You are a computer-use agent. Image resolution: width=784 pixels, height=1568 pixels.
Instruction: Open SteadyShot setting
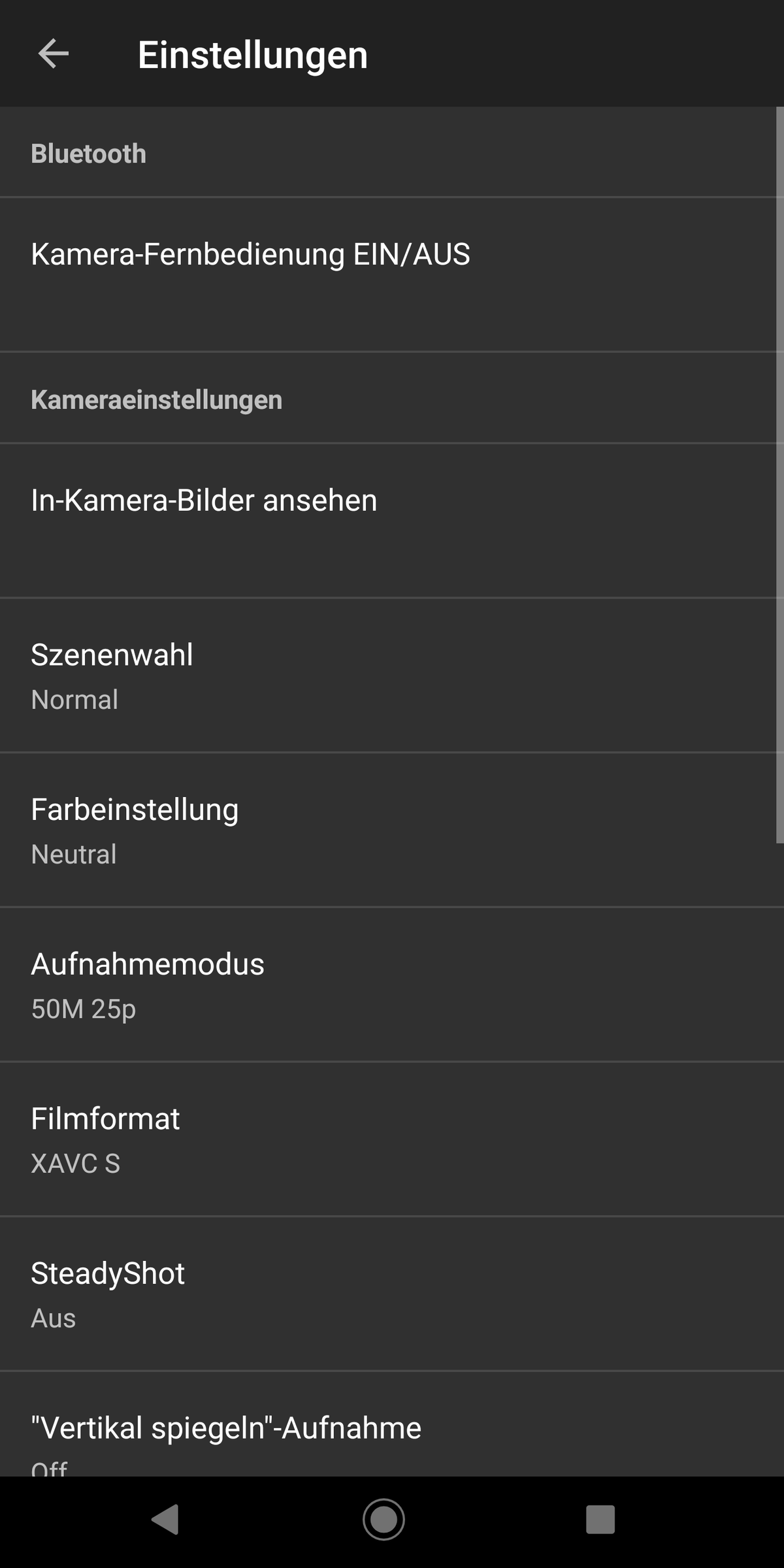(x=392, y=1294)
